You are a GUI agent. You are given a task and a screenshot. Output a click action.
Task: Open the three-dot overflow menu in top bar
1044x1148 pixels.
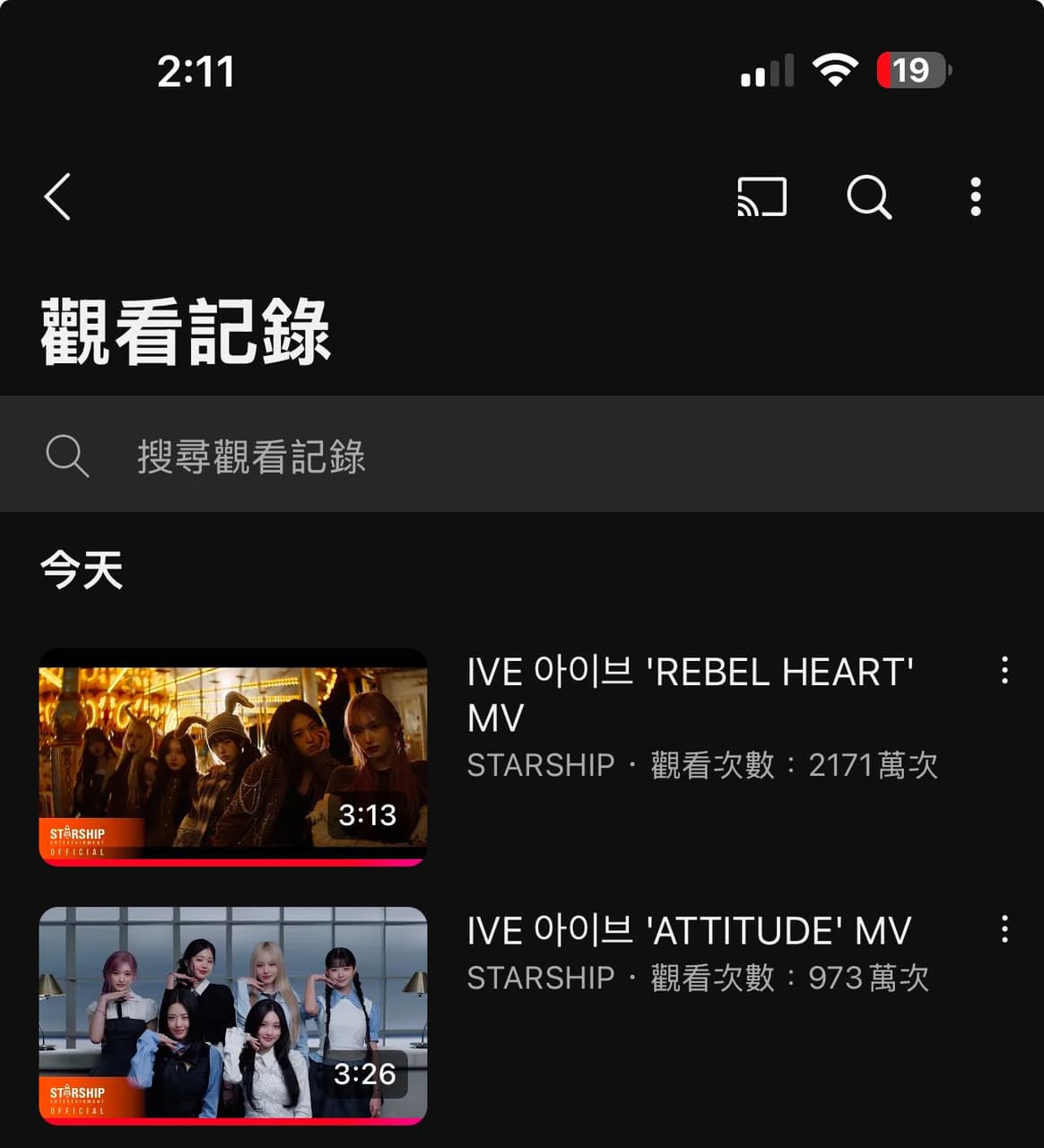(974, 198)
